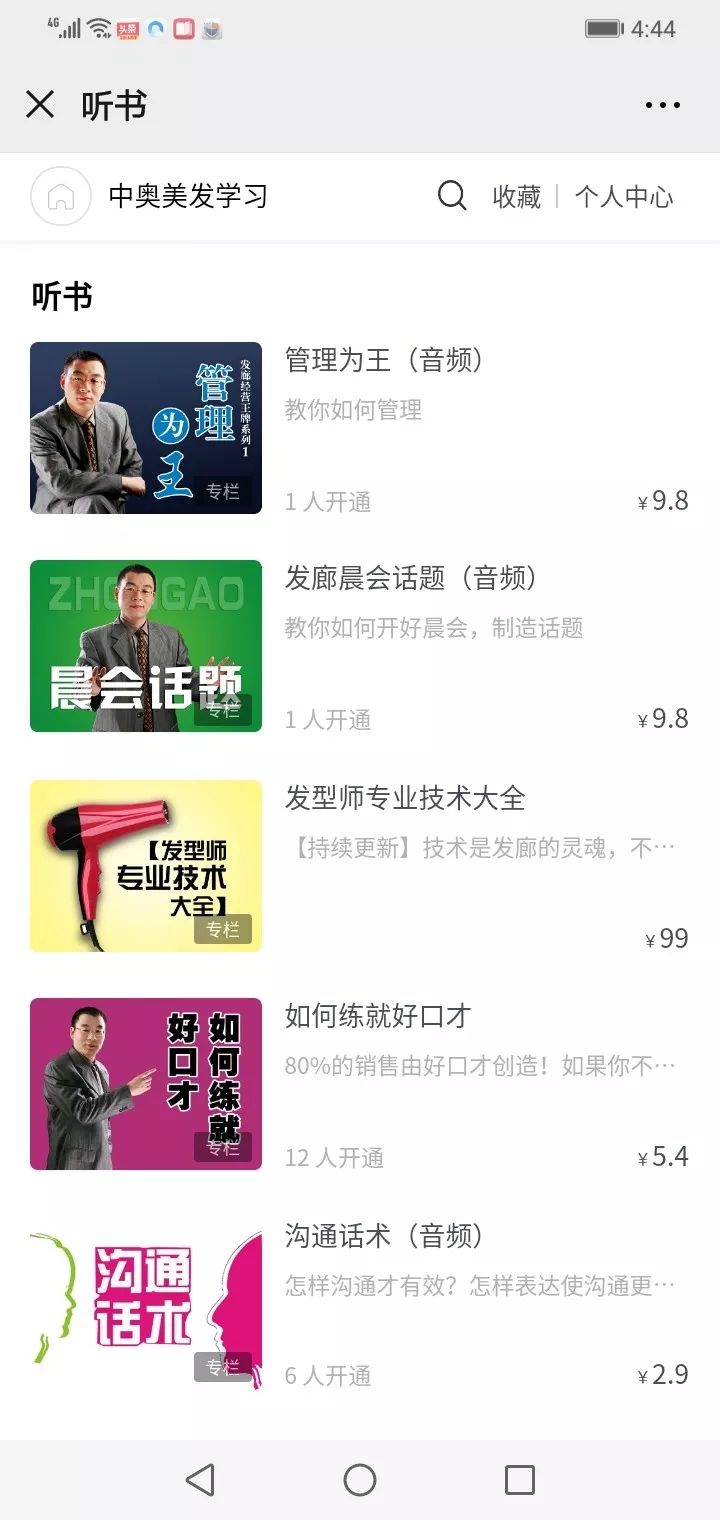This screenshot has width=720, height=1520.
Task: View 发型师专业技术大全 course
Action: (x=405, y=798)
